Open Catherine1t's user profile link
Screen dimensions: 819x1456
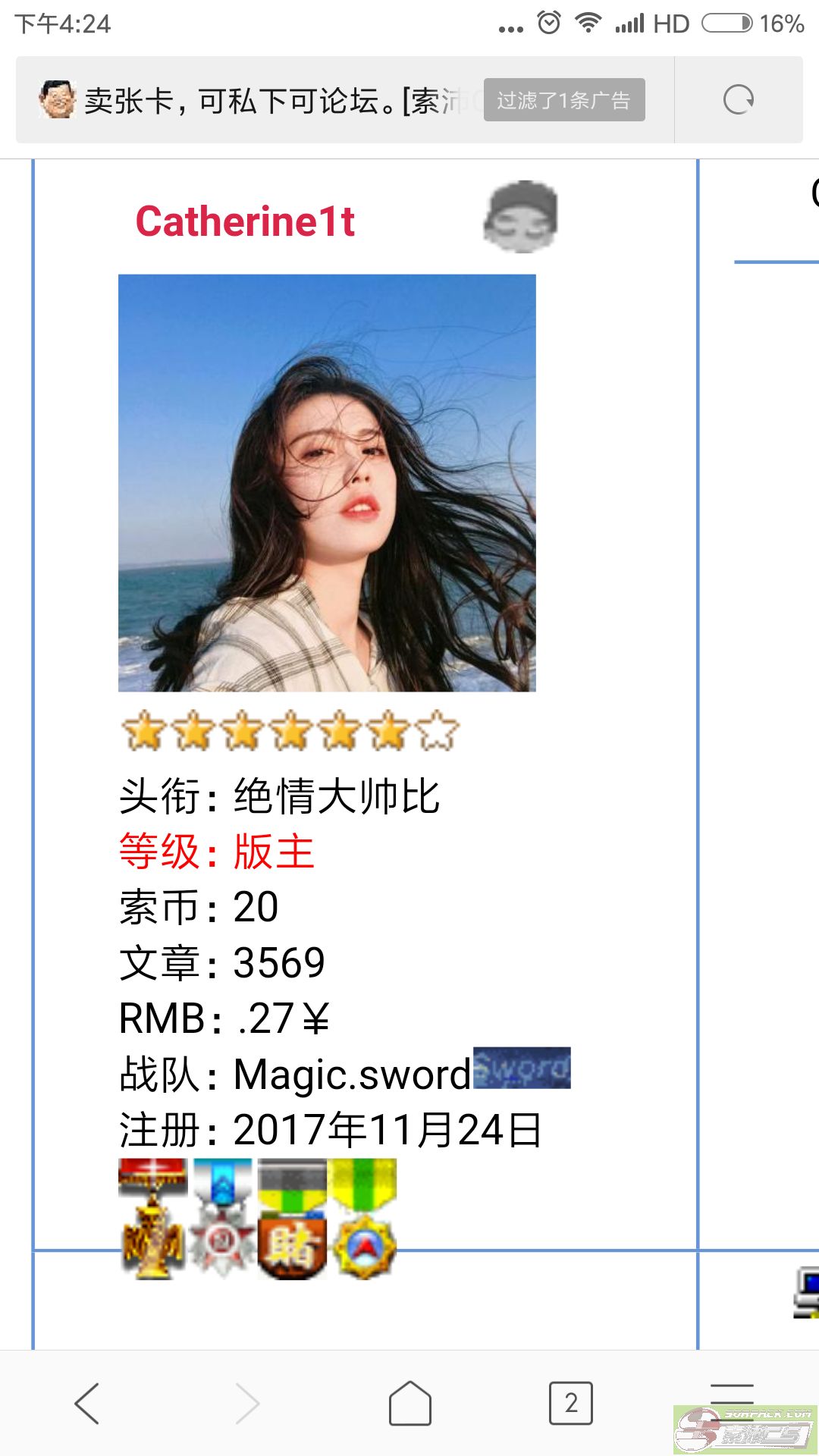(x=245, y=221)
